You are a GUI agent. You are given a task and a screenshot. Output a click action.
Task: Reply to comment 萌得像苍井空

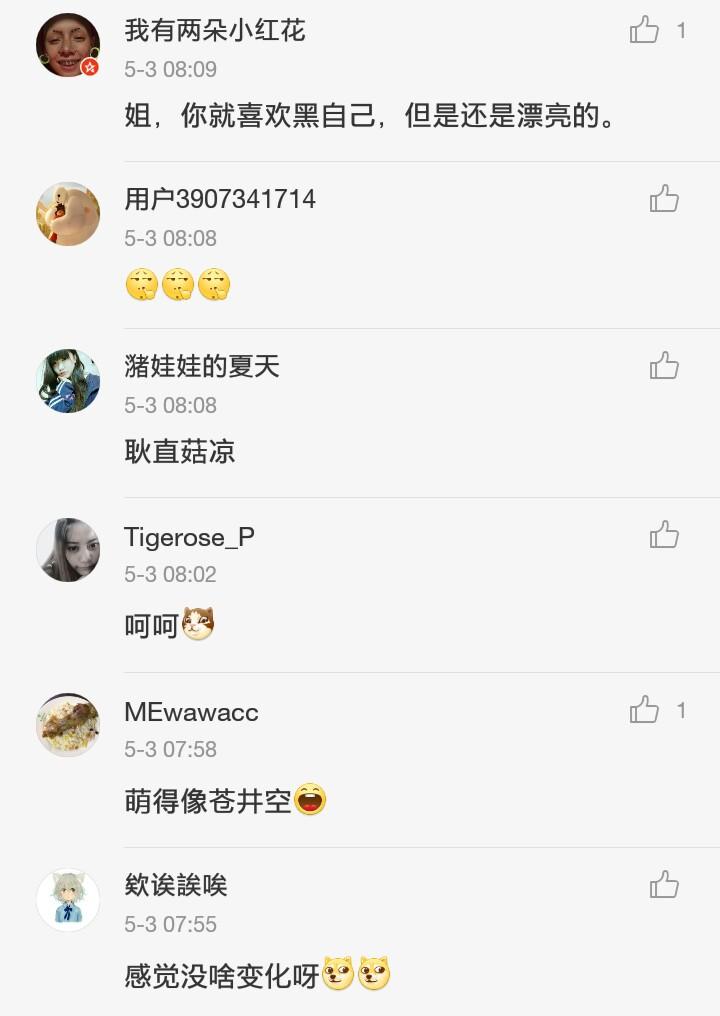click(x=208, y=801)
